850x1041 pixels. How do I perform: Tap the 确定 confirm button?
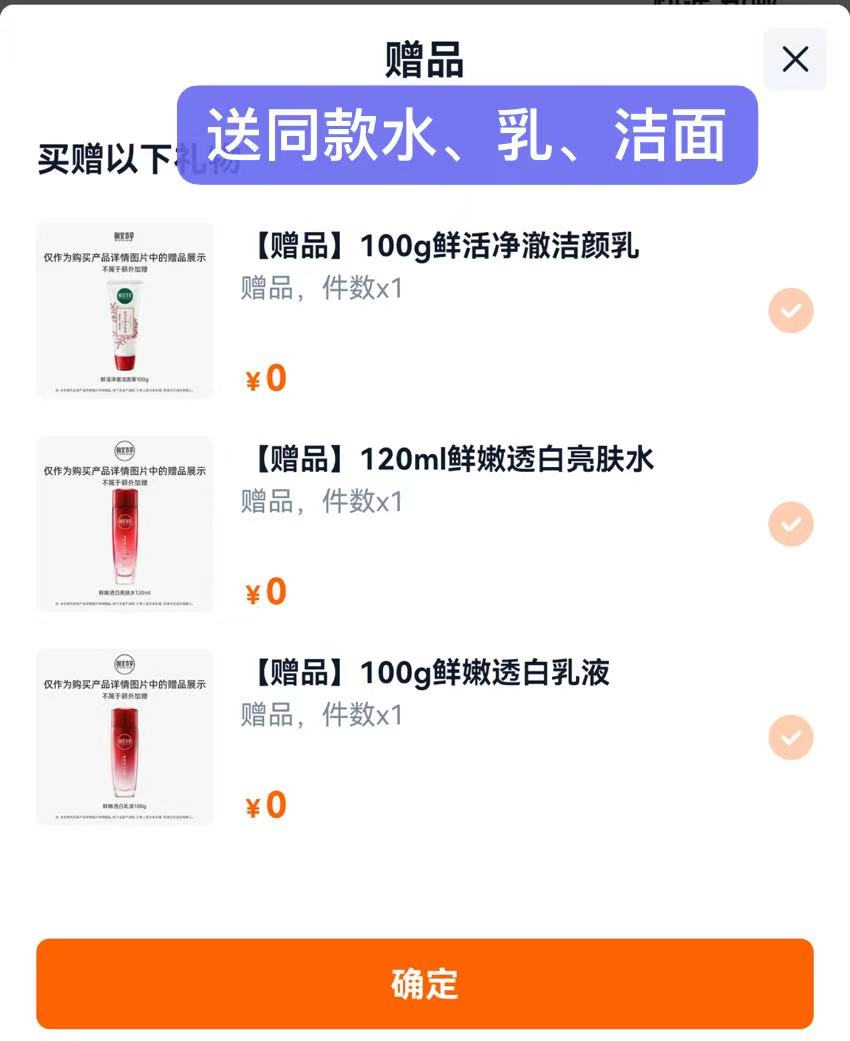pyautogui.click(x=425, y=983)
